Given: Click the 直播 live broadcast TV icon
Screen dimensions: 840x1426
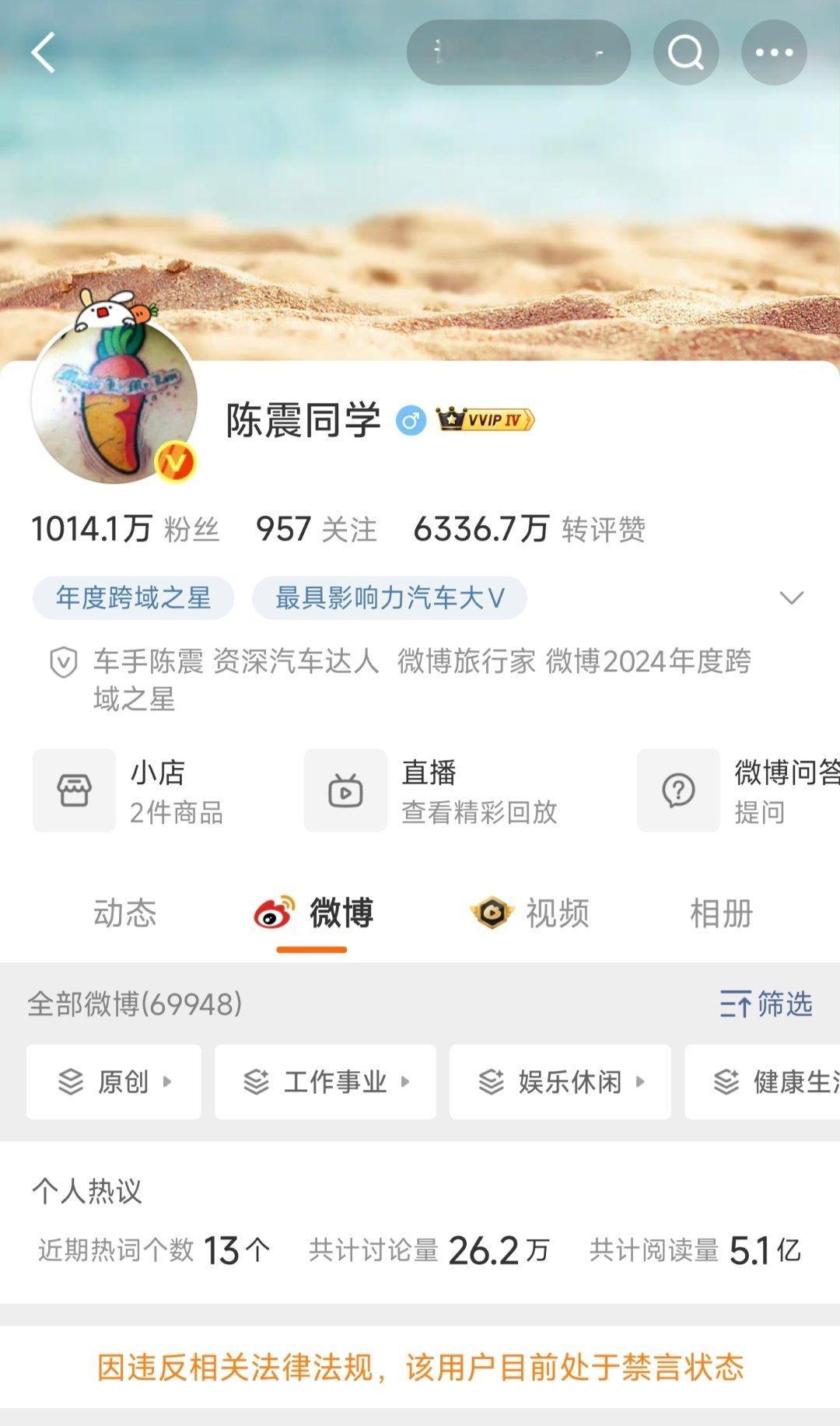Looking at the screenshot, I should [x=348, y=790].
